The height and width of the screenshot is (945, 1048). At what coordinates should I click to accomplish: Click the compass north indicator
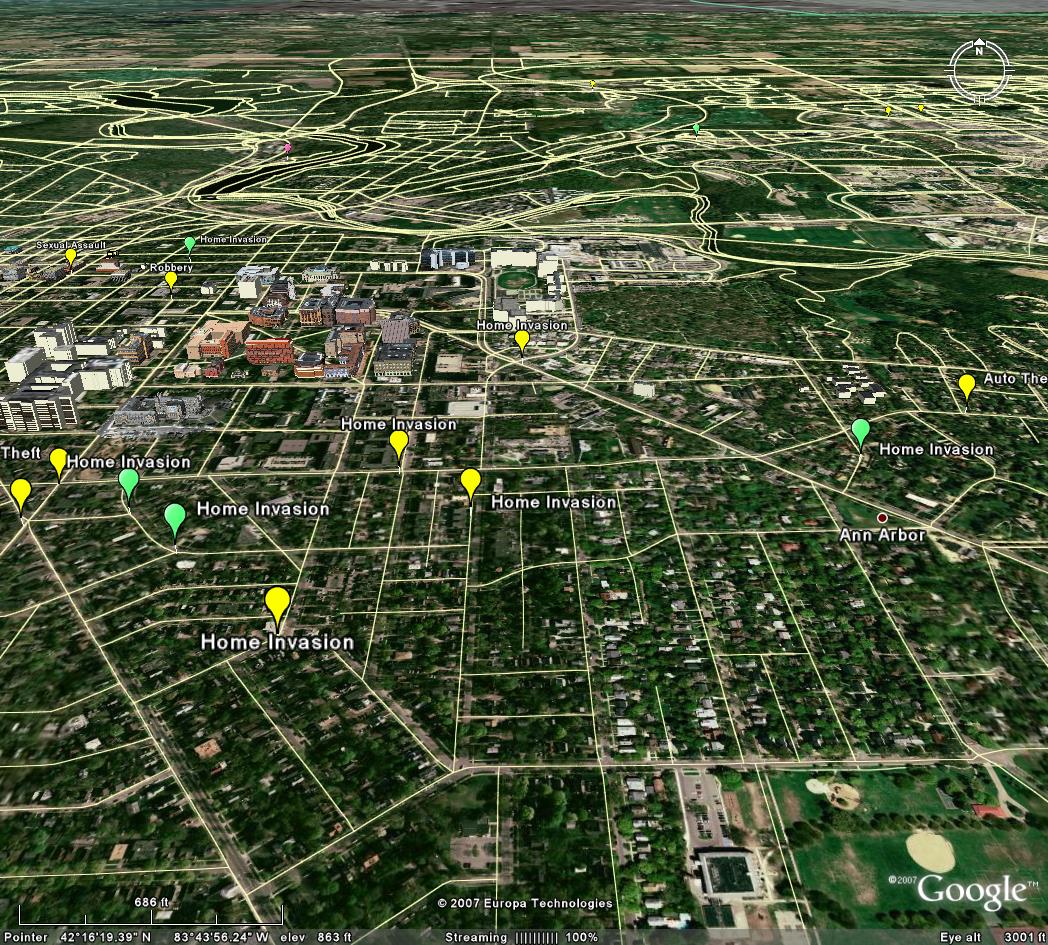coord(980,45)
